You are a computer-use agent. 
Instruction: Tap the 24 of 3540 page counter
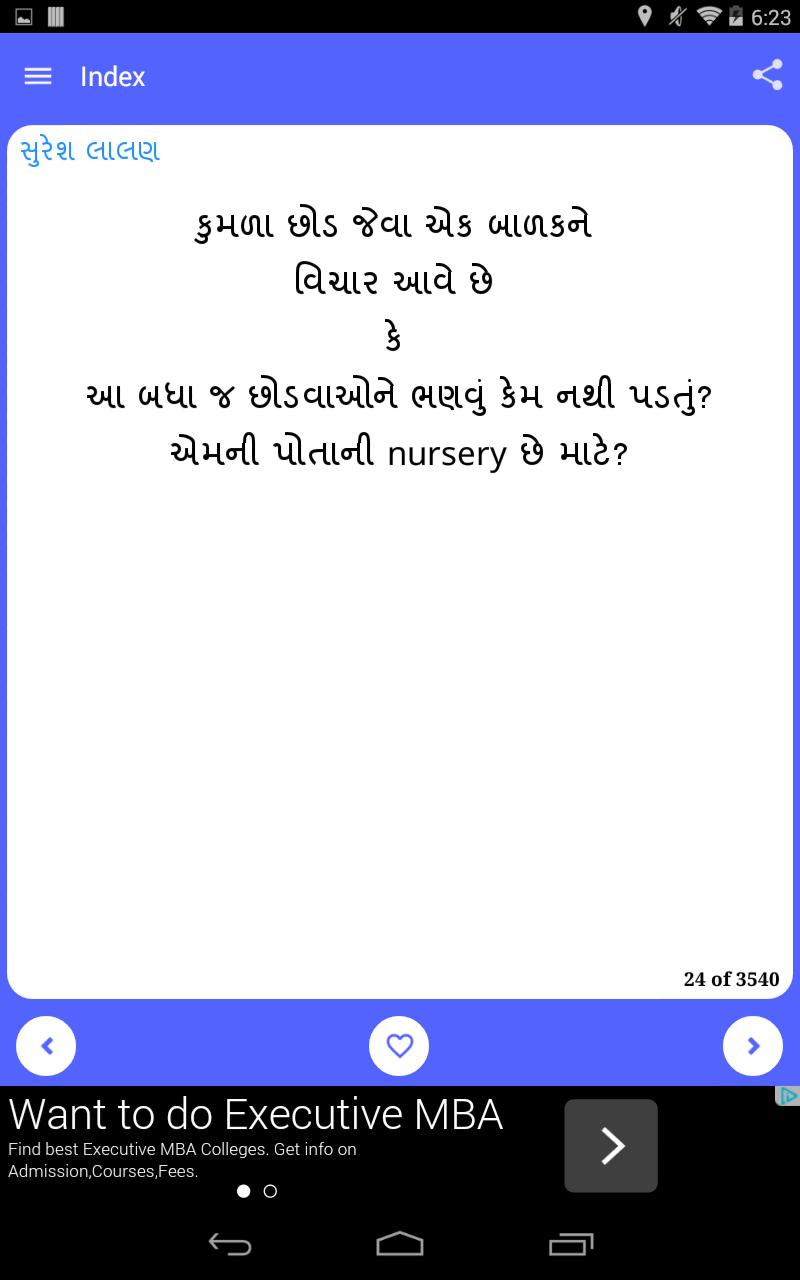(730, 980)
